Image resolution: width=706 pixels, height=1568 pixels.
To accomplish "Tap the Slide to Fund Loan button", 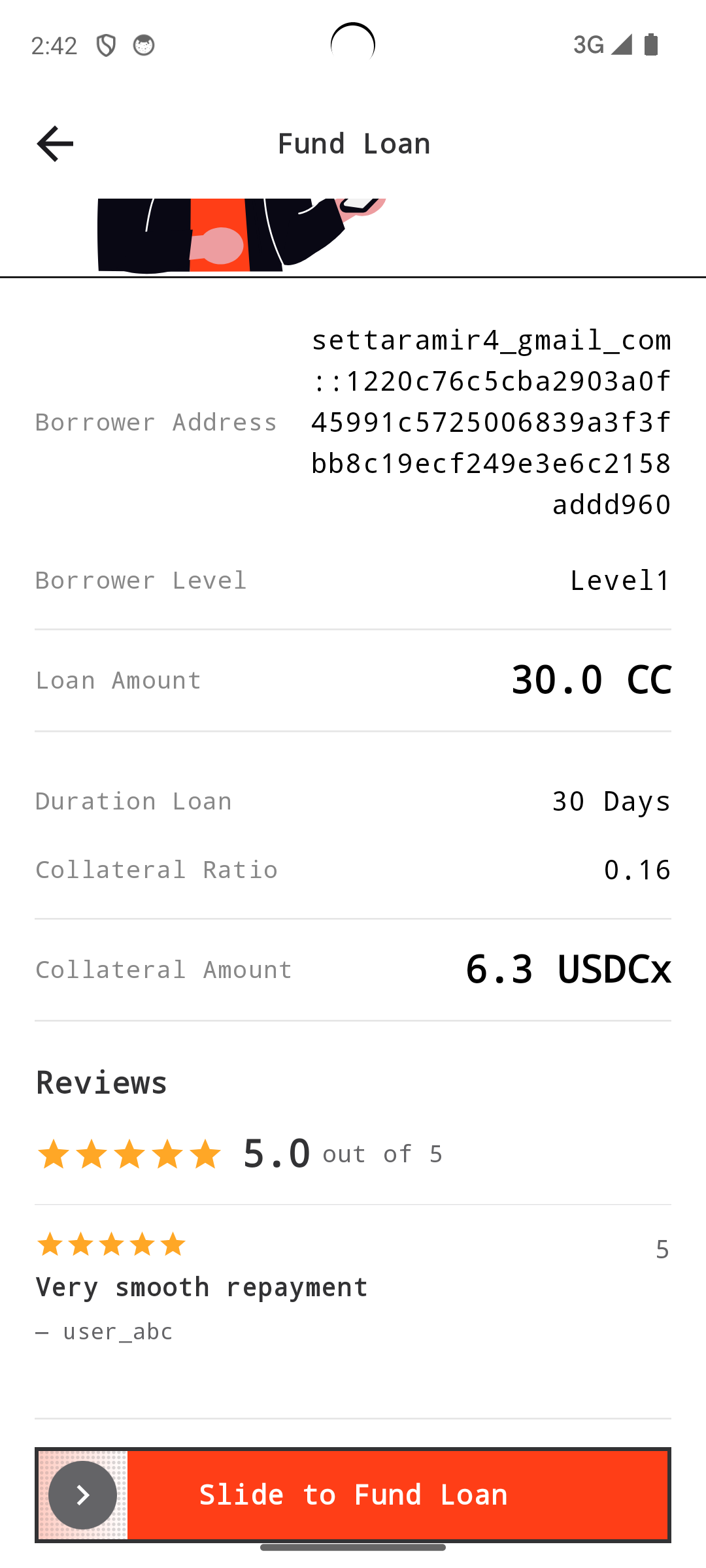I will 353,1494.
